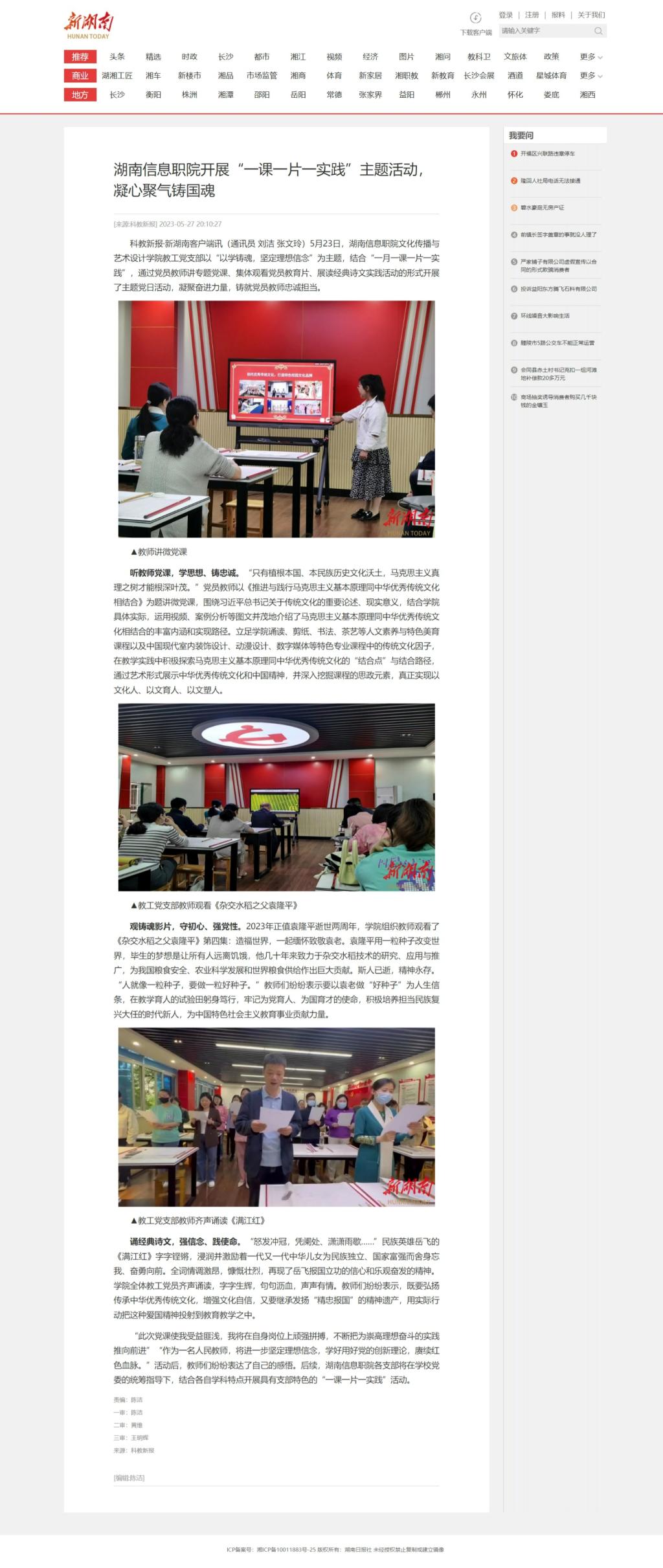The height and width of the screenshot is (1568, 663).
Task: Switch to the 头条 channel
Action: click(x=117, y=57)
